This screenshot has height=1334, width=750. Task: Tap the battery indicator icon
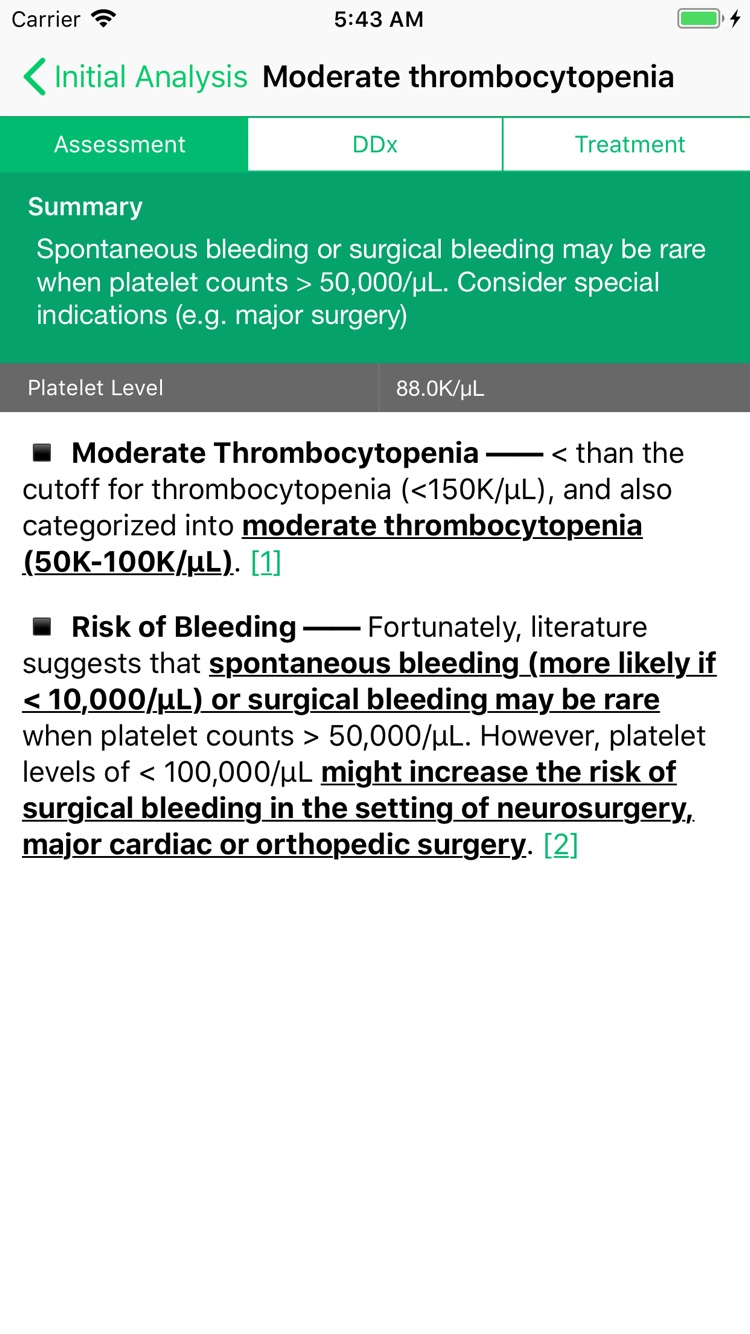click(x=699, y=18)
